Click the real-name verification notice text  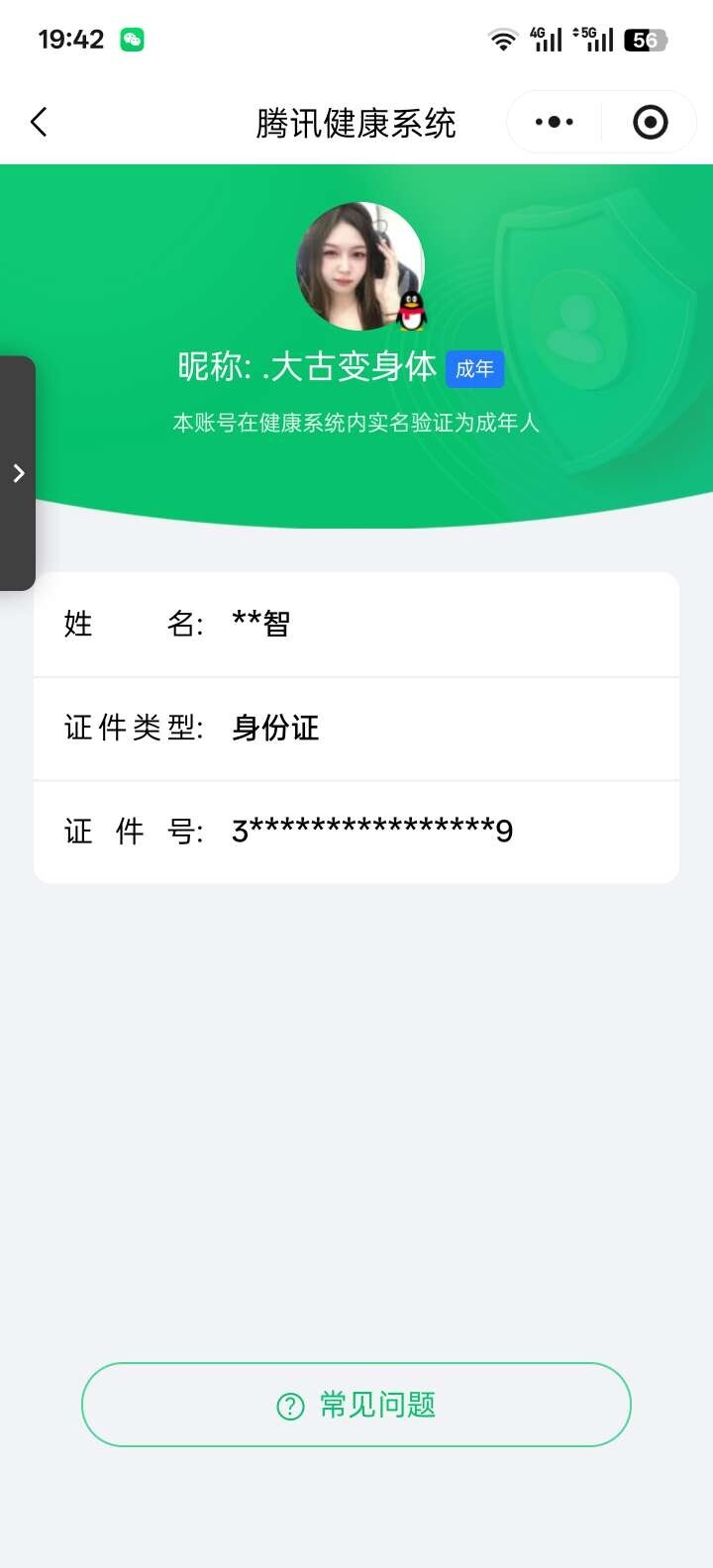356,422
